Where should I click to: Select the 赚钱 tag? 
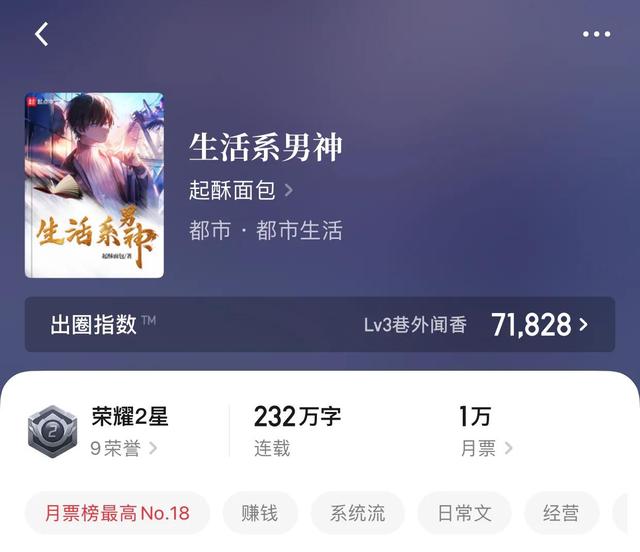click(260, 513)
